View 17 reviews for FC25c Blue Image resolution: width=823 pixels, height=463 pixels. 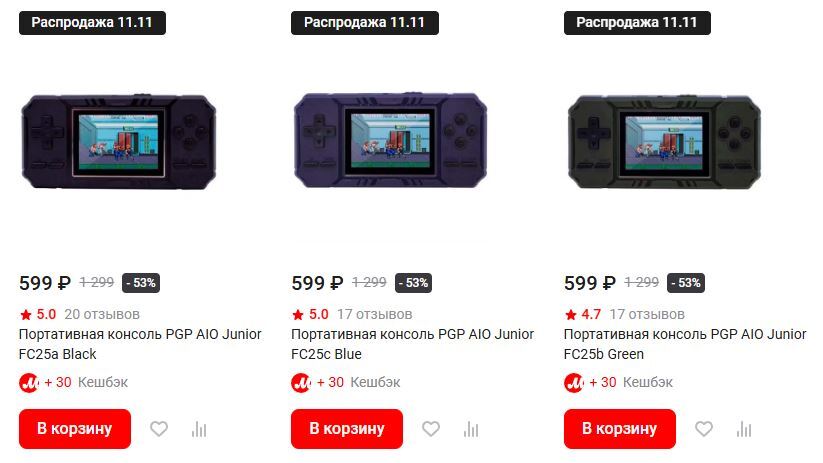(x=371, y=314)
